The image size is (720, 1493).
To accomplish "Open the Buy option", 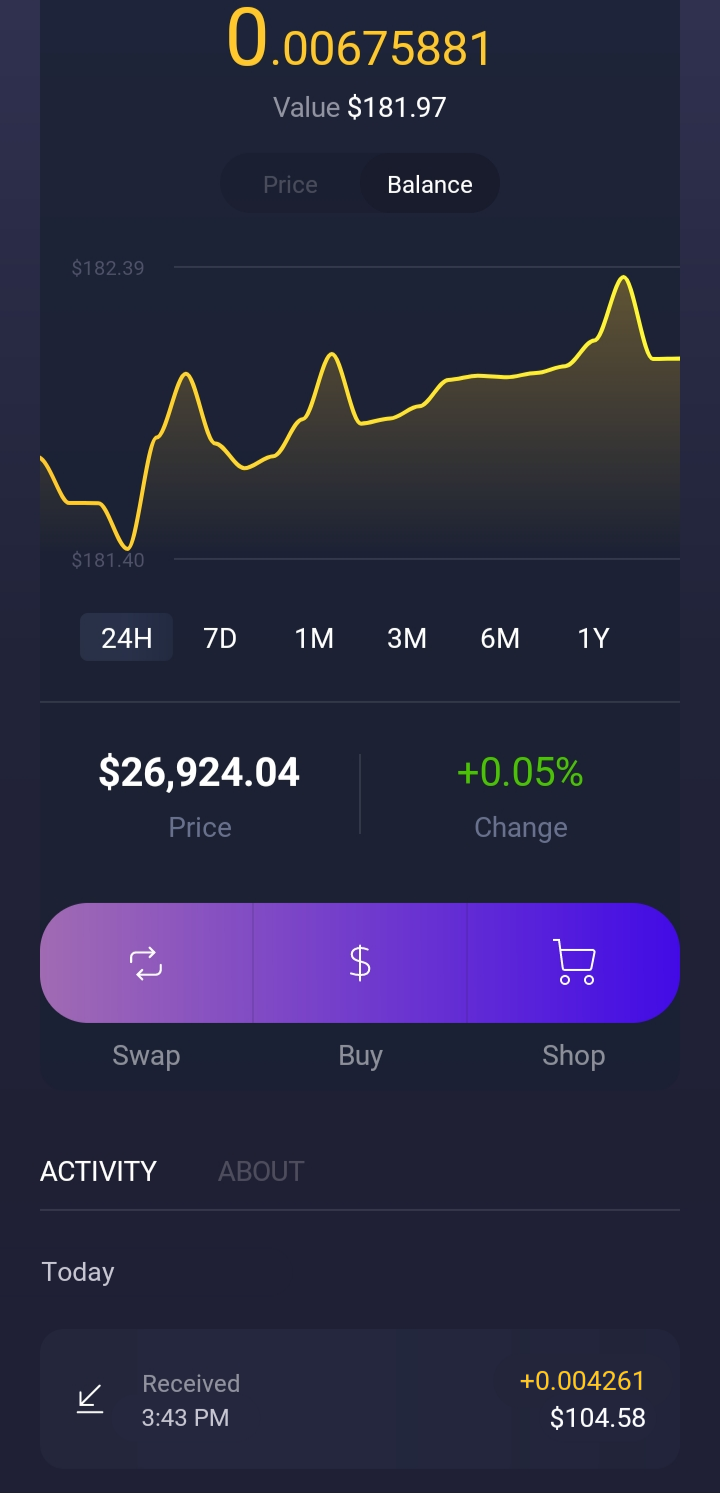I will coord(360,963).
